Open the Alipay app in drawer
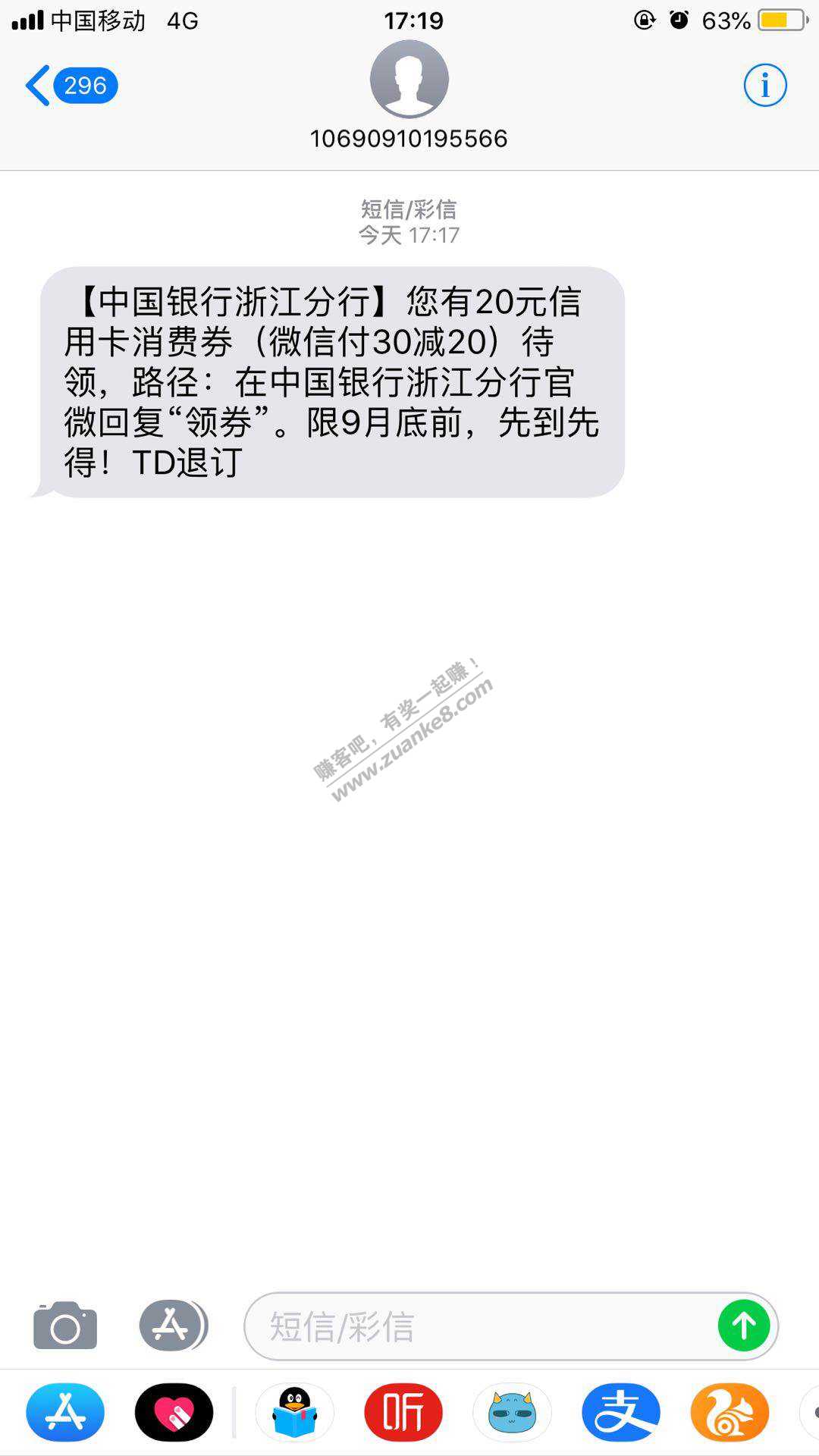819x1456 pixels. [x=621, y=1412]
